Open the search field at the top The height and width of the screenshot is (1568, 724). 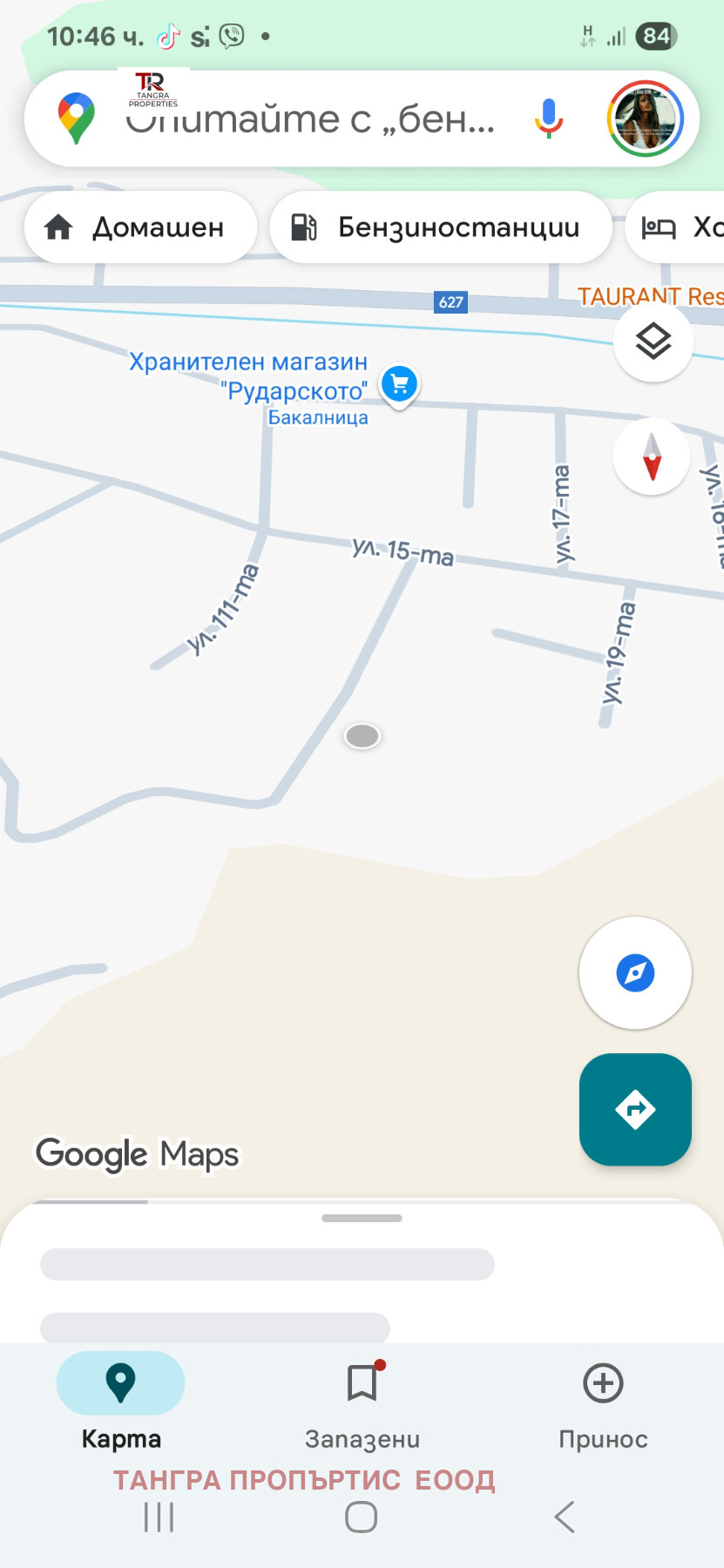(309, 119)
